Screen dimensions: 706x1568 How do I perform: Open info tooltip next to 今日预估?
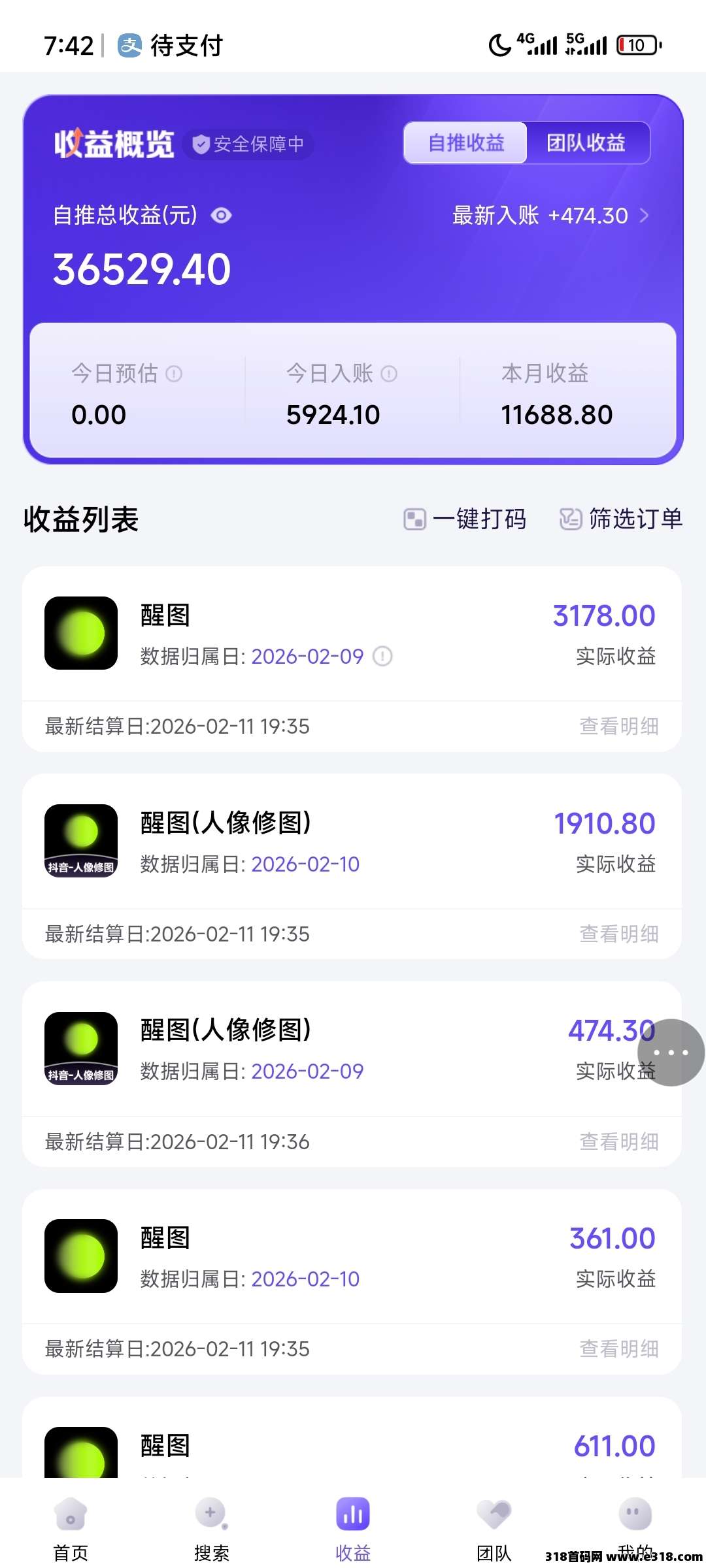tap(175, 373)
